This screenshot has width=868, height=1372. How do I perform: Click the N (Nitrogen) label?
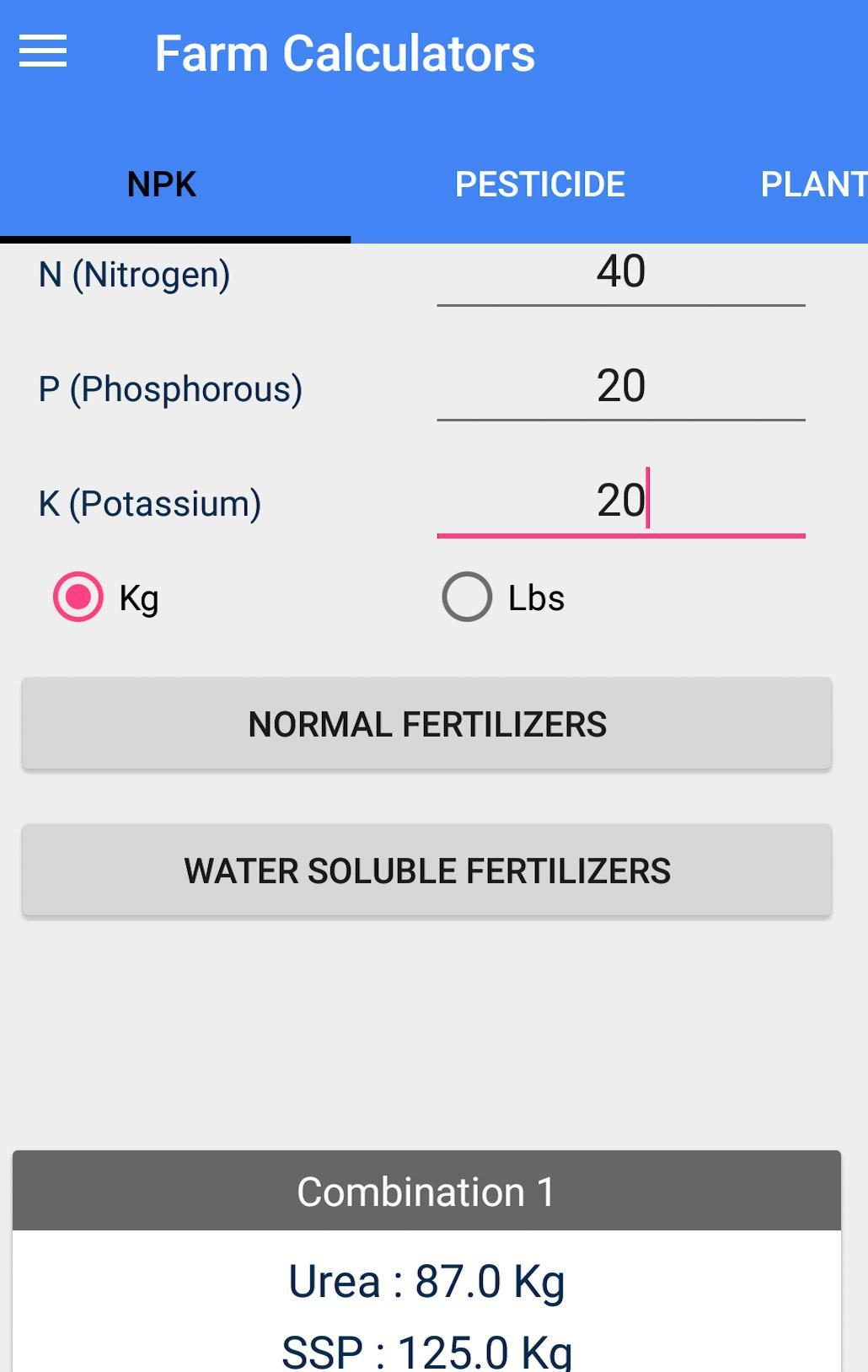tap(135, 274)
